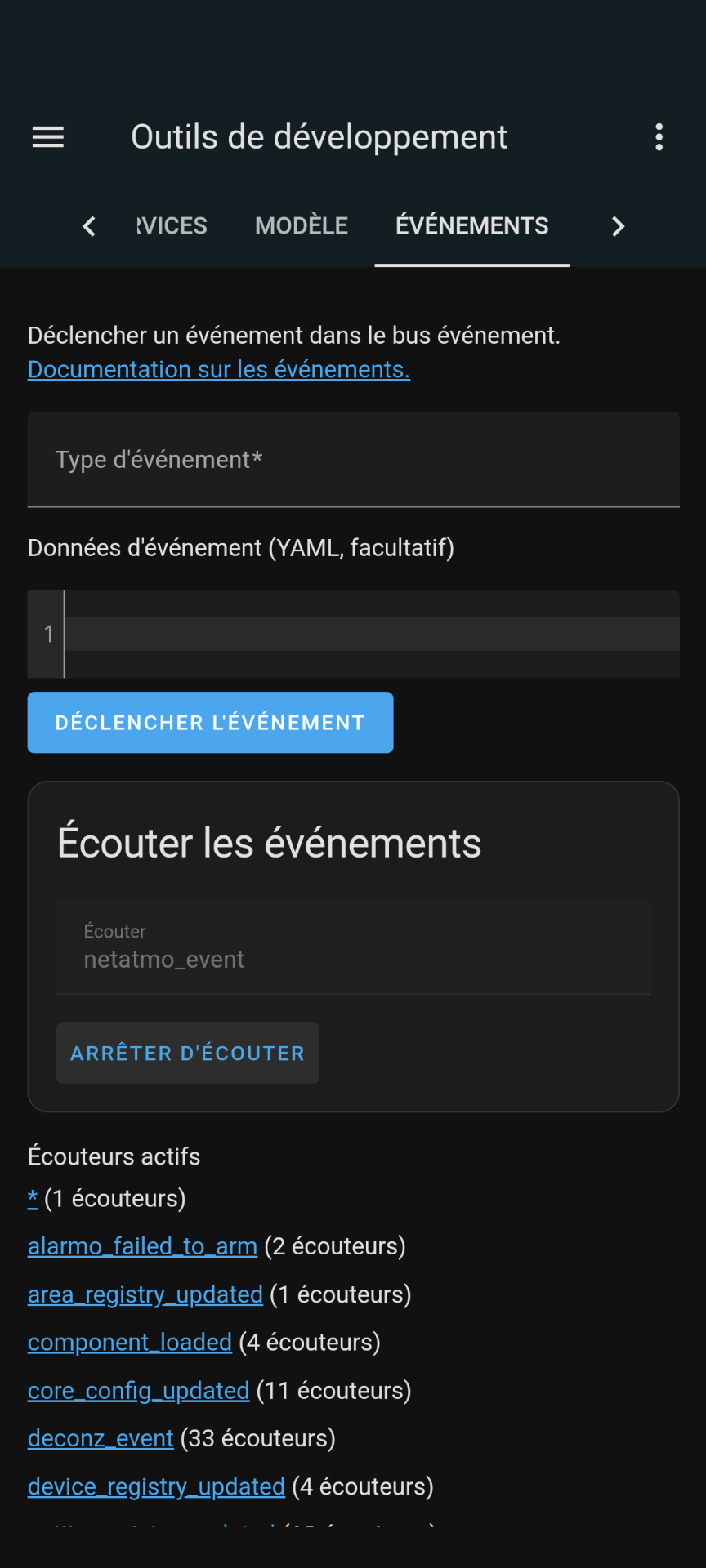Switch to the Modèle tab
The image size is (706, 1568).
click(x=302, y=225)
